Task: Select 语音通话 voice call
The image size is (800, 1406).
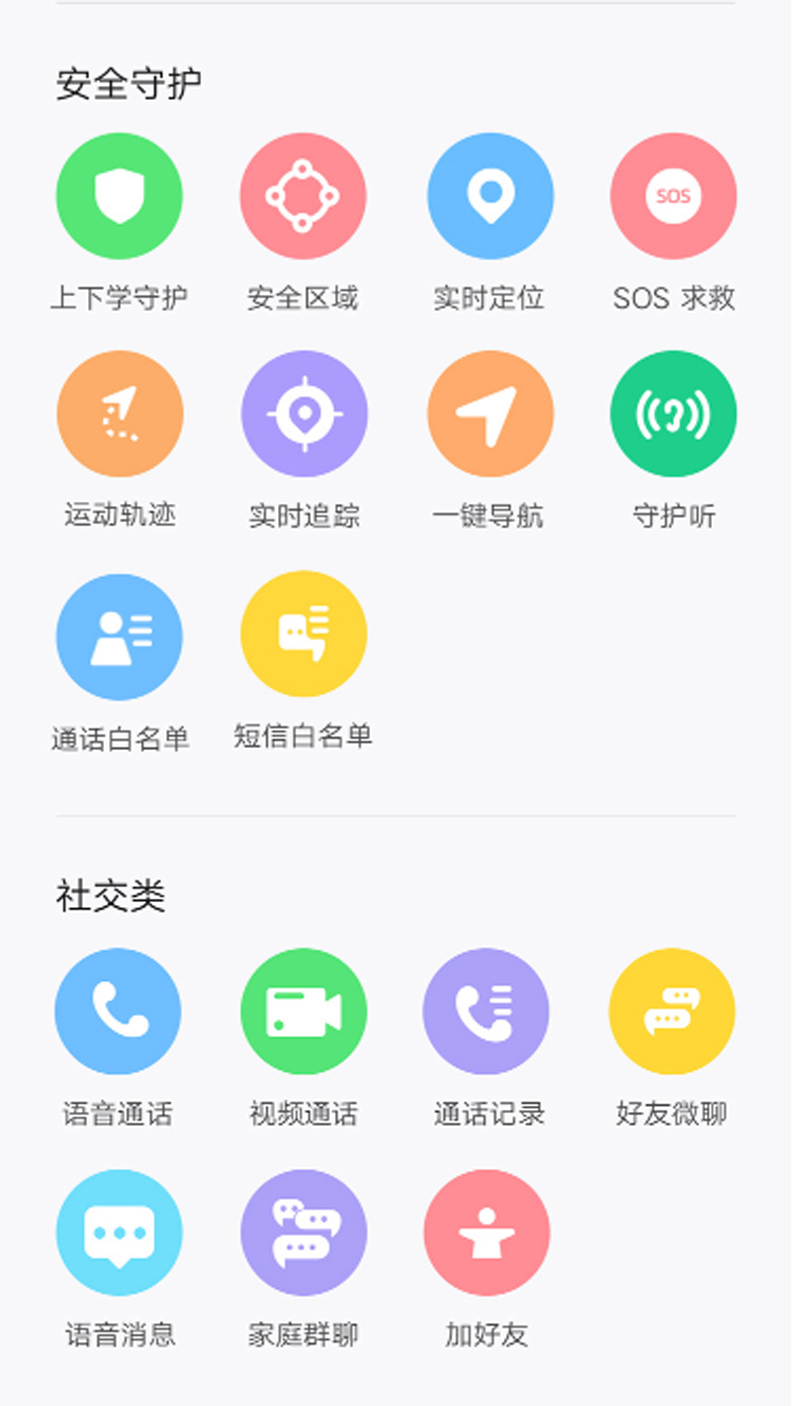Action: point(118,1011)
